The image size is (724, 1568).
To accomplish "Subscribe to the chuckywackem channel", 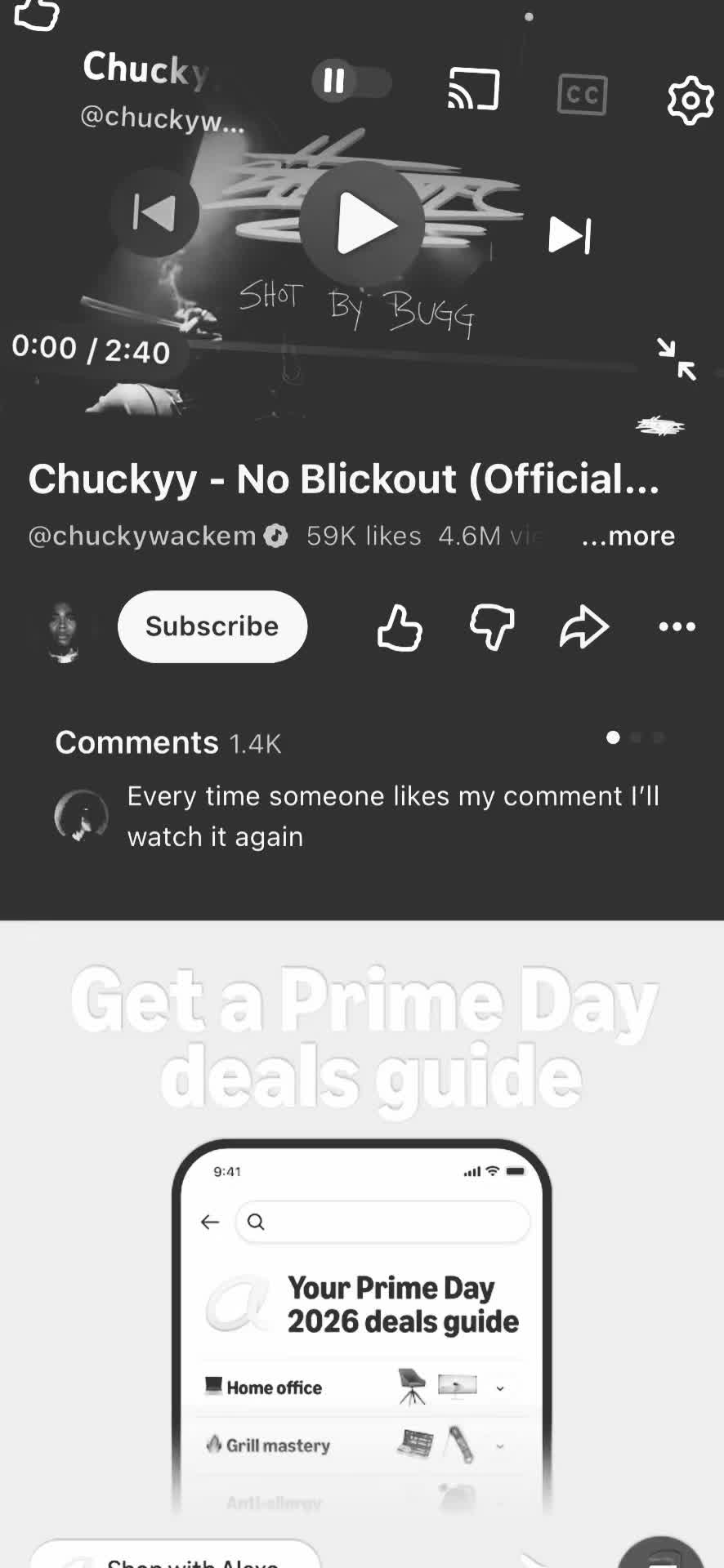I will (x=212, y=626).
